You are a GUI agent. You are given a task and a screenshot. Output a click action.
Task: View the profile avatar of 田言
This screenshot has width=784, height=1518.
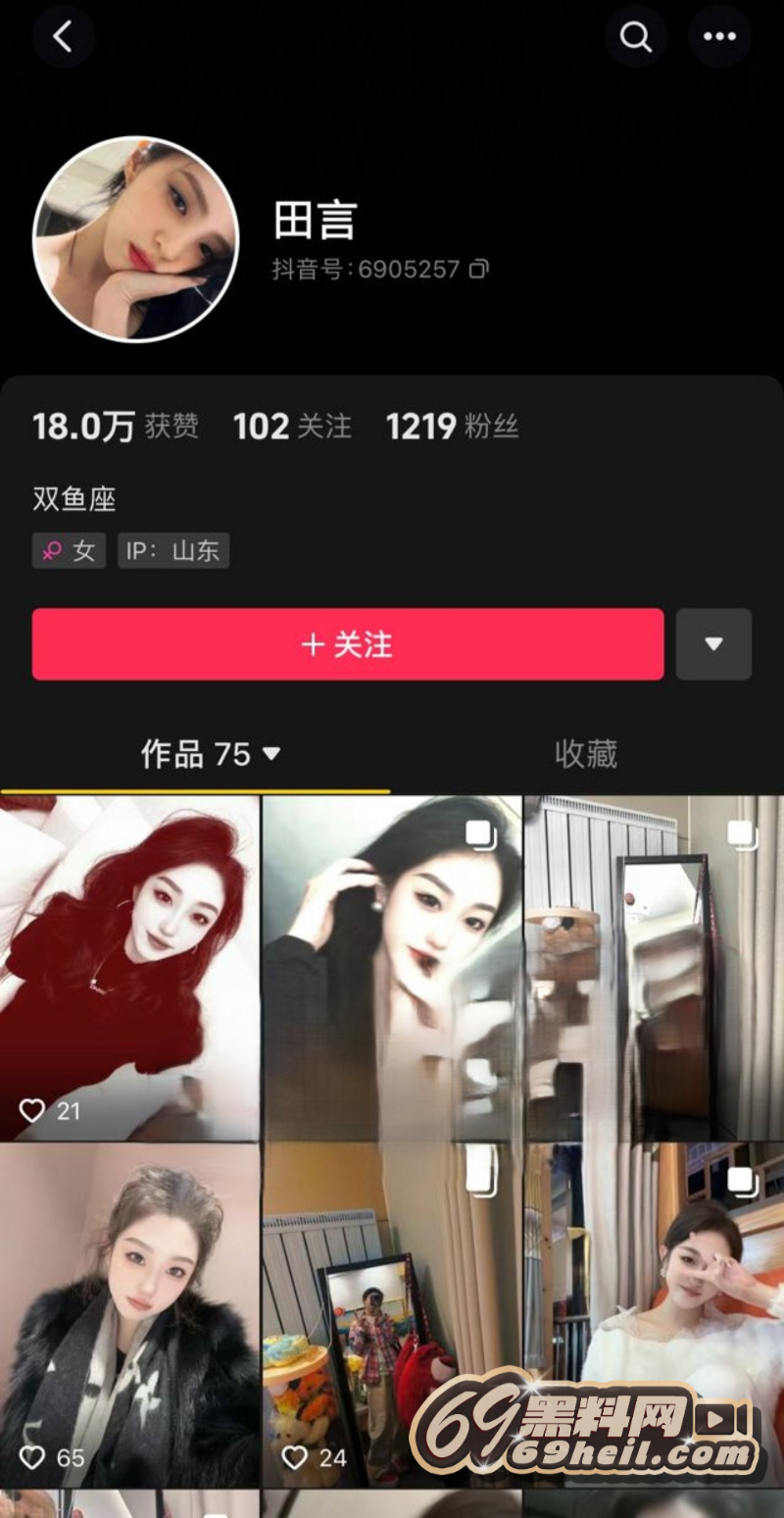click(136, 239)
